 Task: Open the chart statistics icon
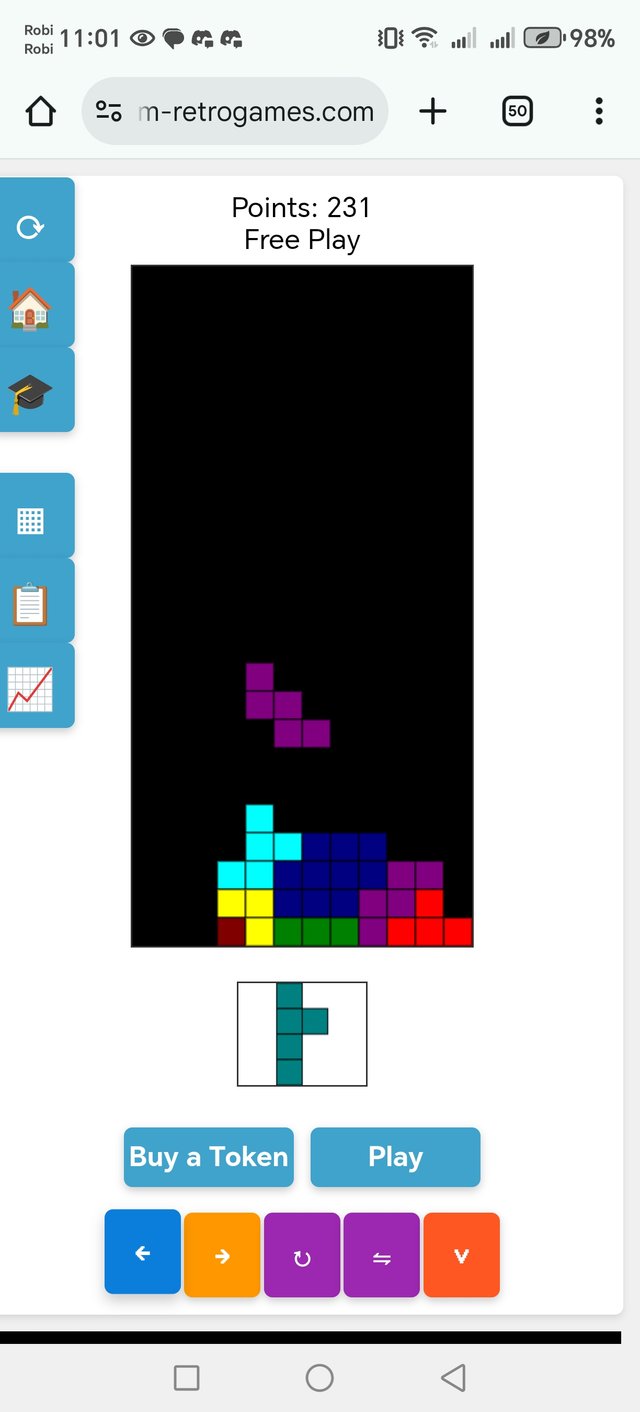pos(31,688)
